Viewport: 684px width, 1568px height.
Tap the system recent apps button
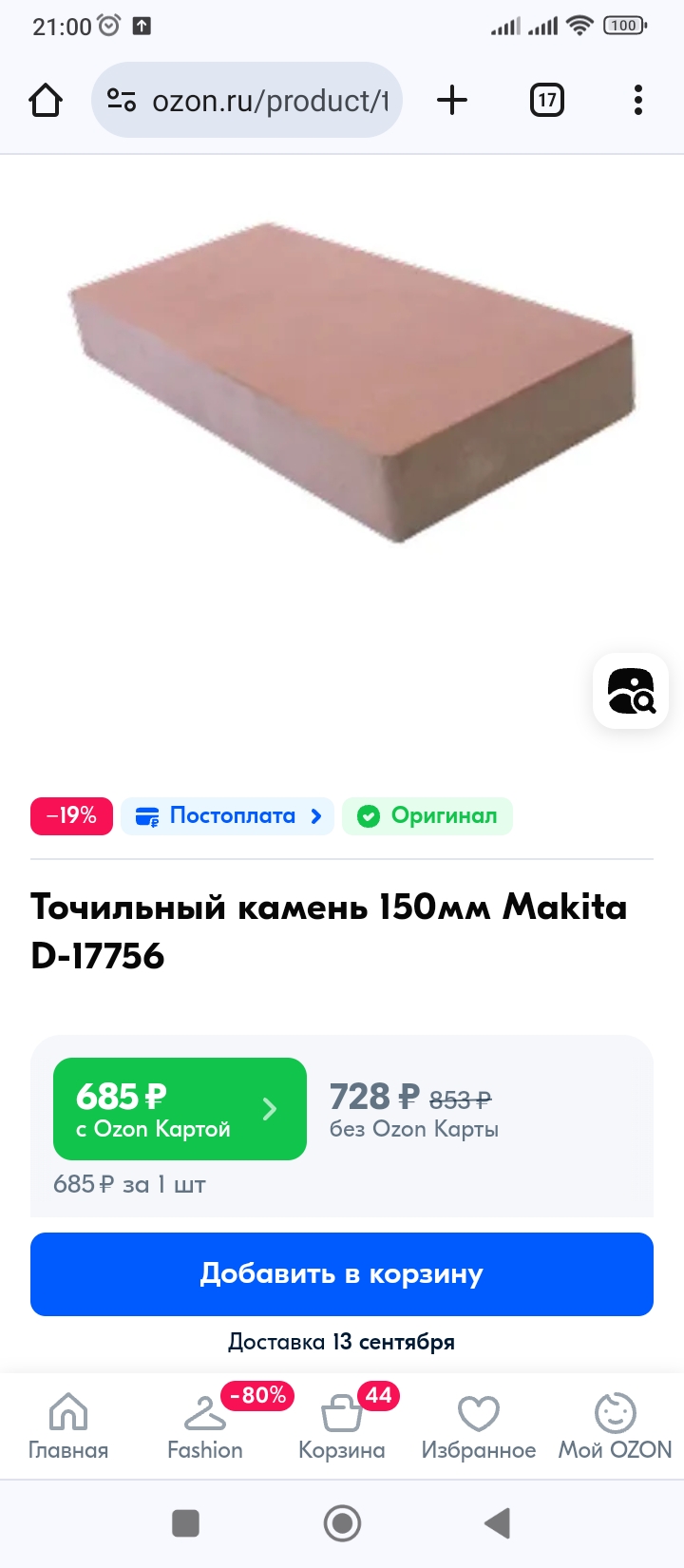[185, 1523]
